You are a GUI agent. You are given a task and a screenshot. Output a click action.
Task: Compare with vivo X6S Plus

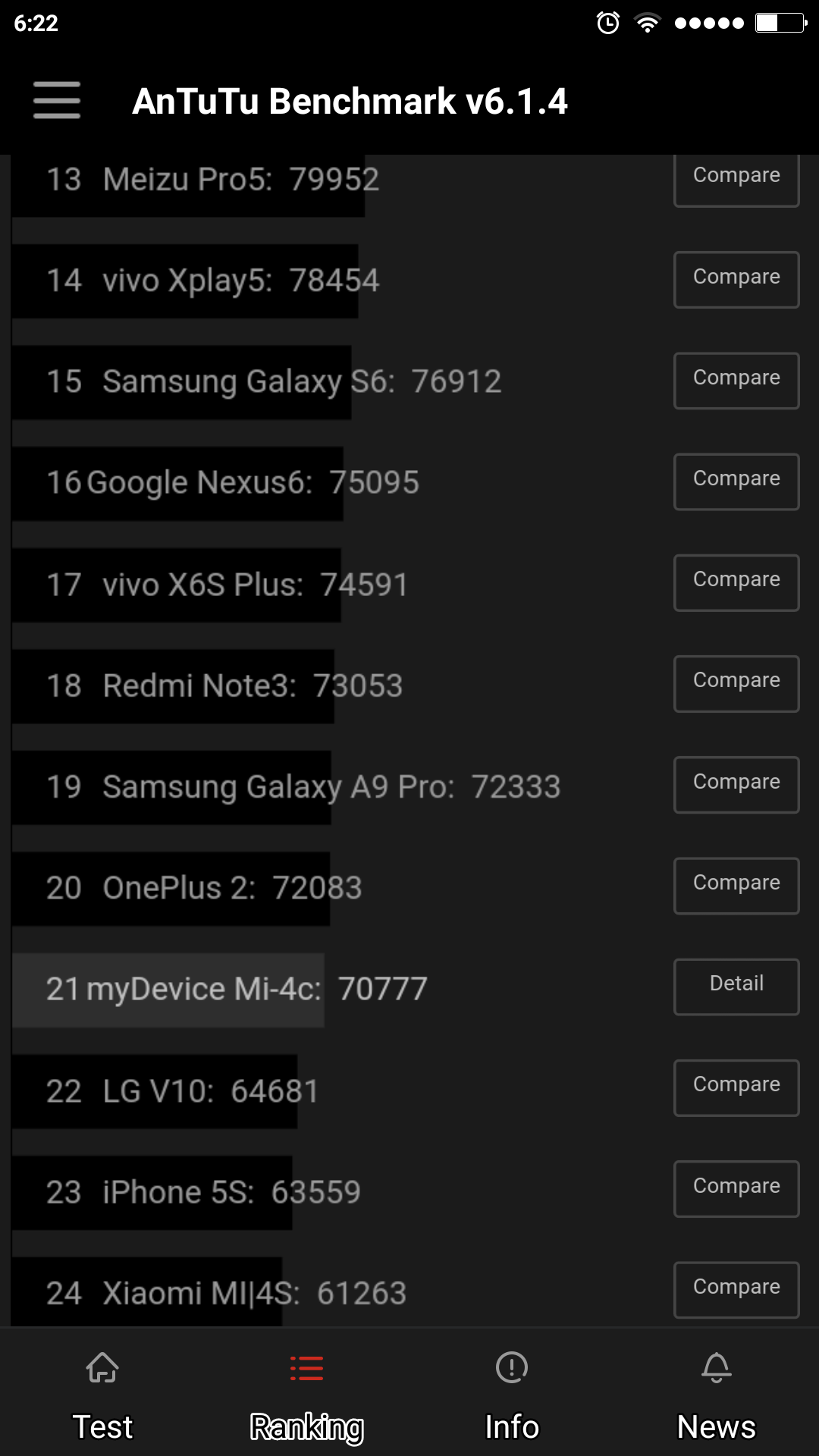[x=736, y=582]
